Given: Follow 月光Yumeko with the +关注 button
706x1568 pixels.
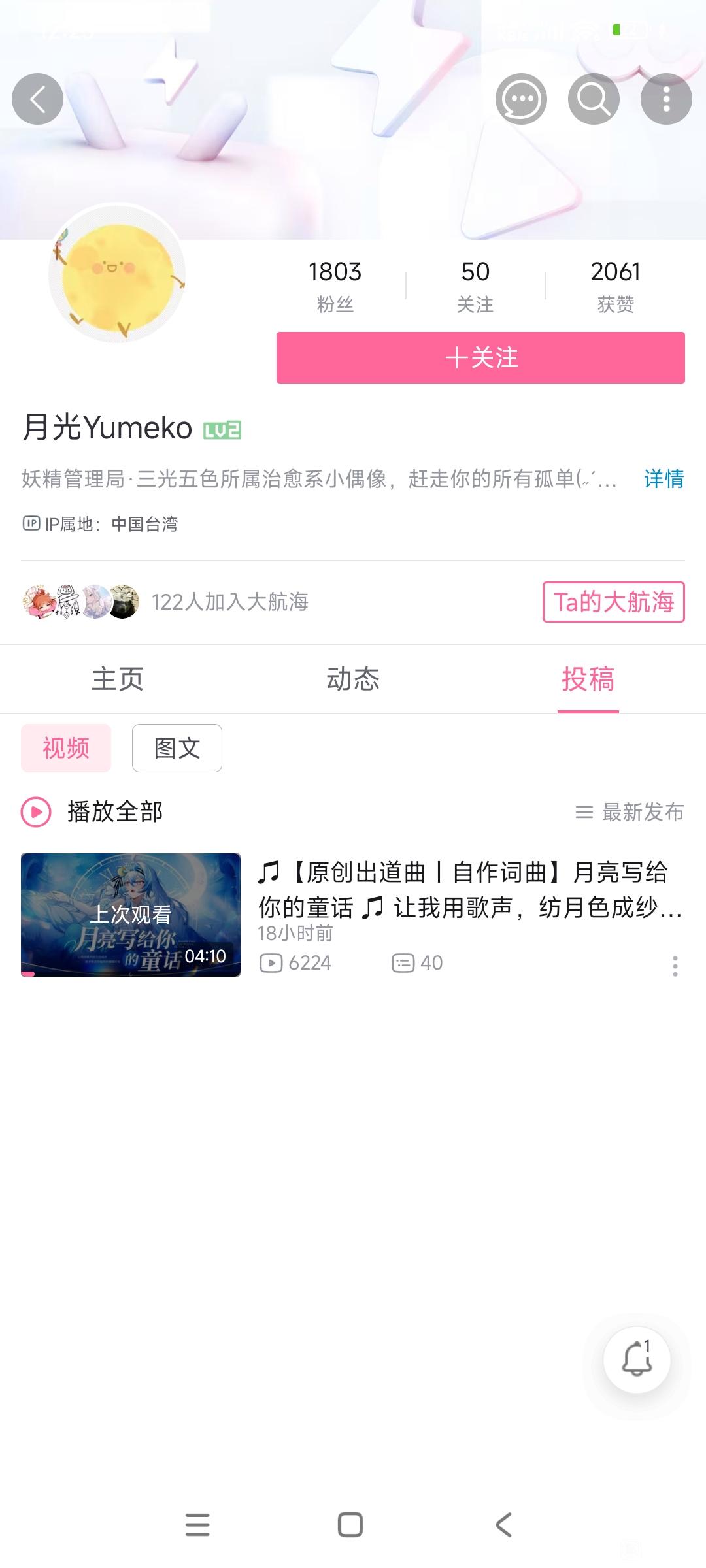Looking at the screenshot, I should click(x=480, y=357).
